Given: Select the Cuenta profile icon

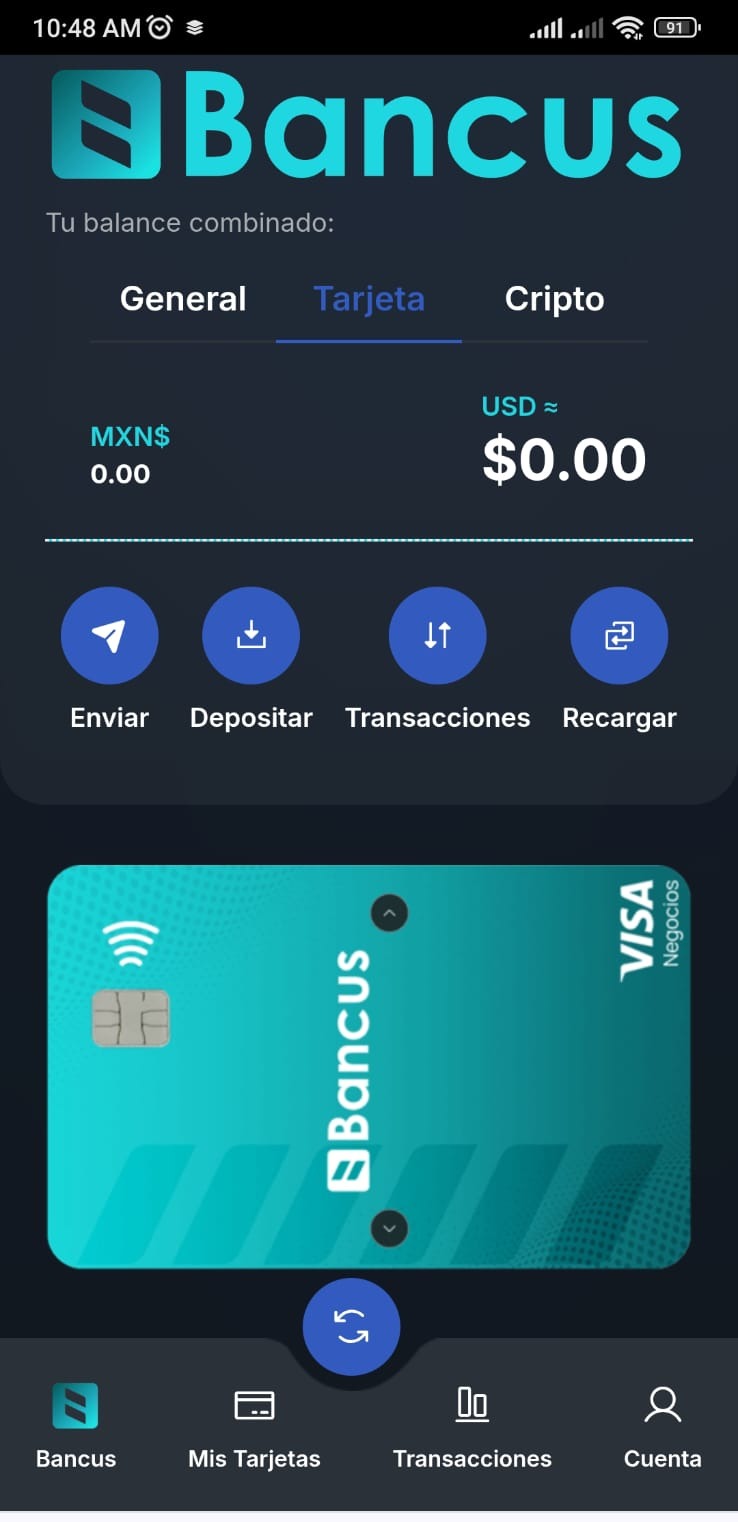Looking at the screenshot, I should (x=661, y=1404).
